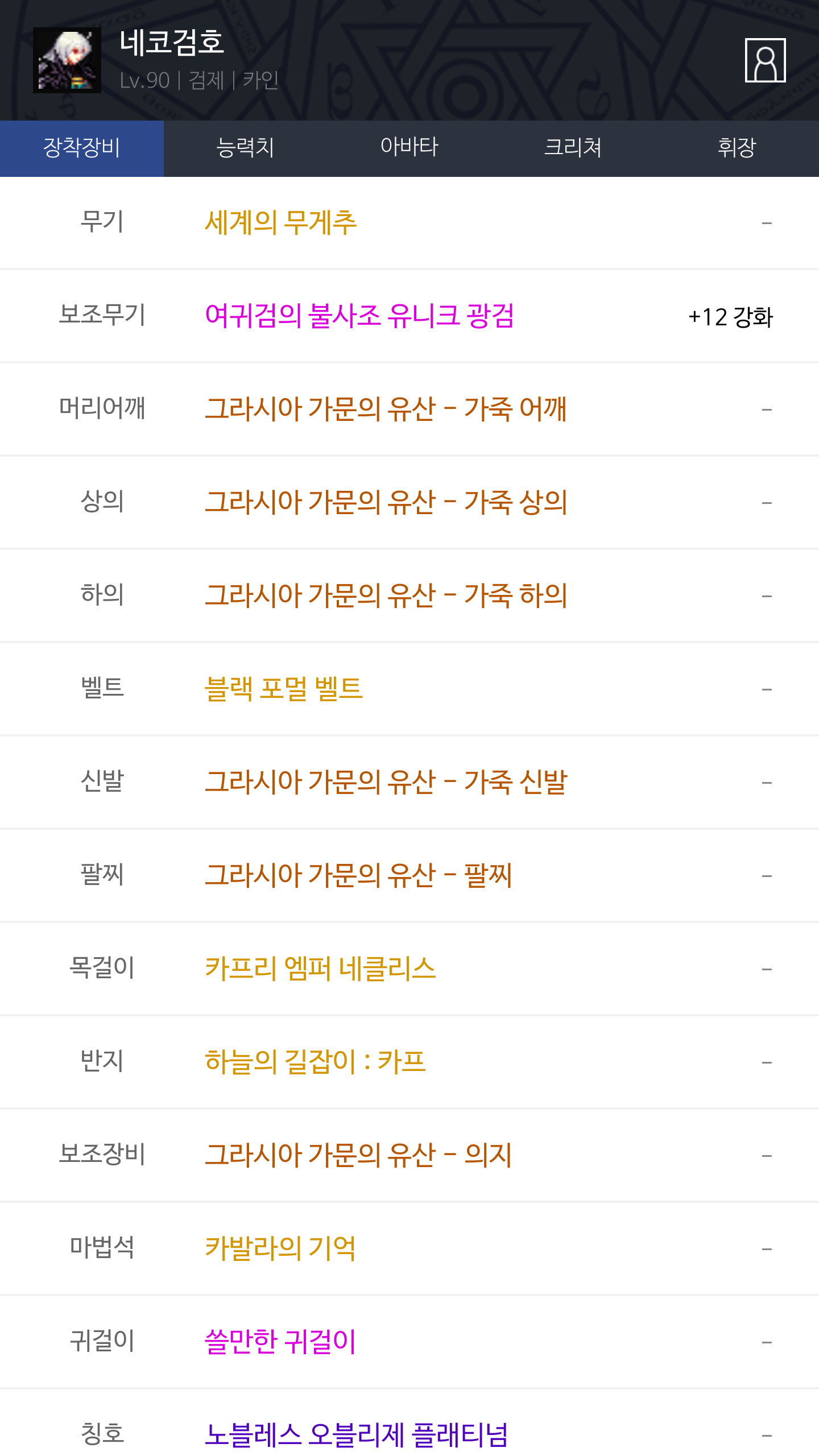Open 그라시아 가문의 유산 - 의지
This screenshot has width=819, height=1456.
pyautogui.click(x=358, y=1155)
